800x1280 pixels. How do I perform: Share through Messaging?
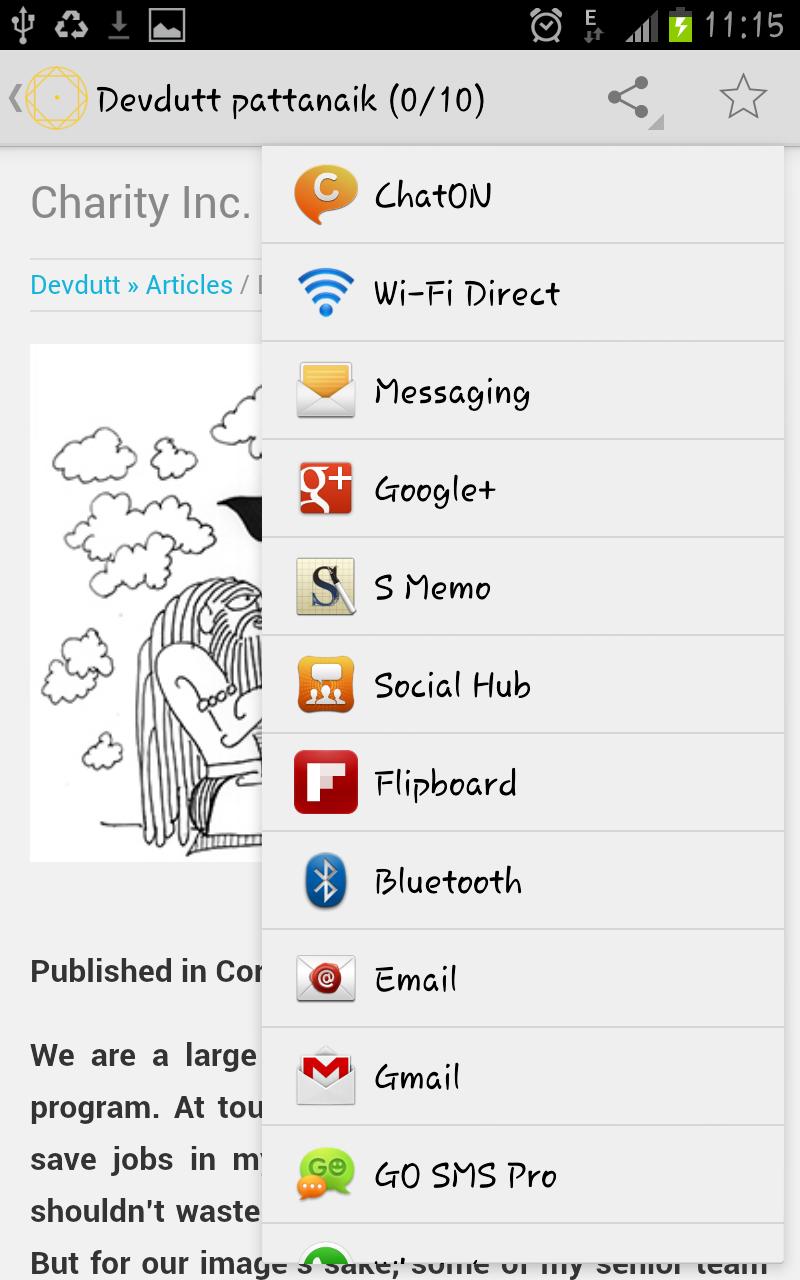[x=522, y=391]
